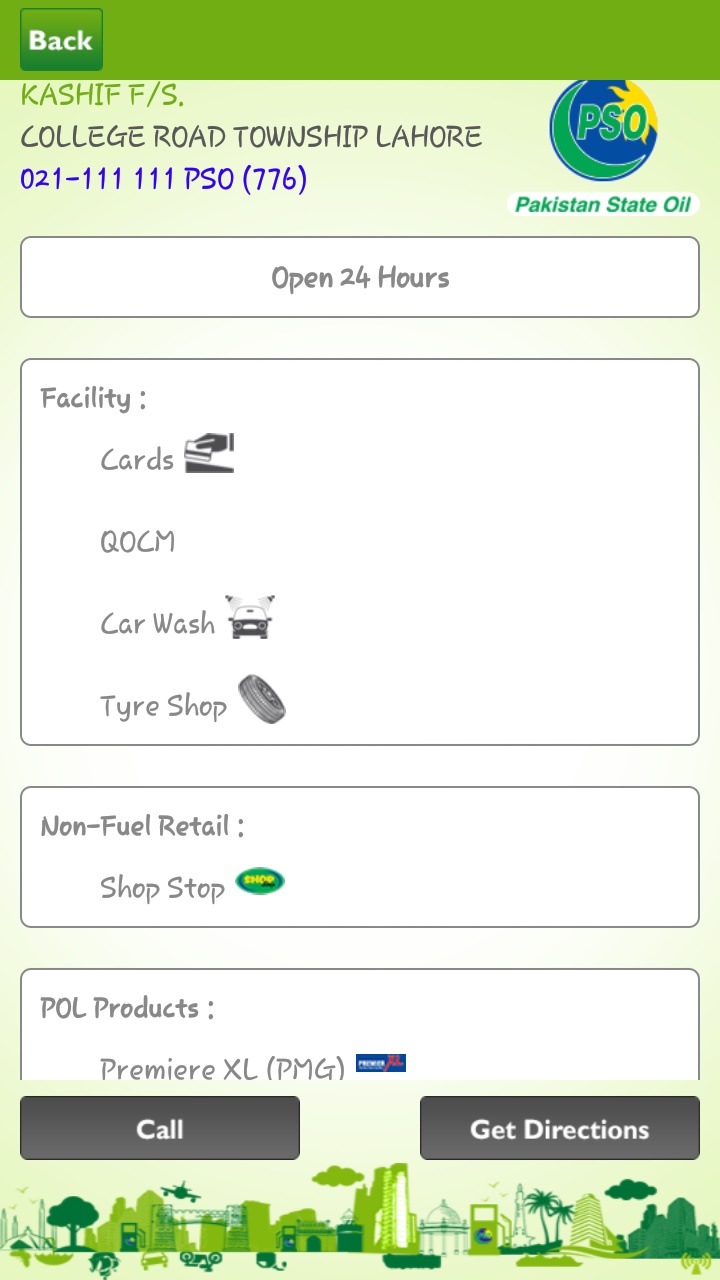Call the station with the Call button

click(x=160, y=1128)
